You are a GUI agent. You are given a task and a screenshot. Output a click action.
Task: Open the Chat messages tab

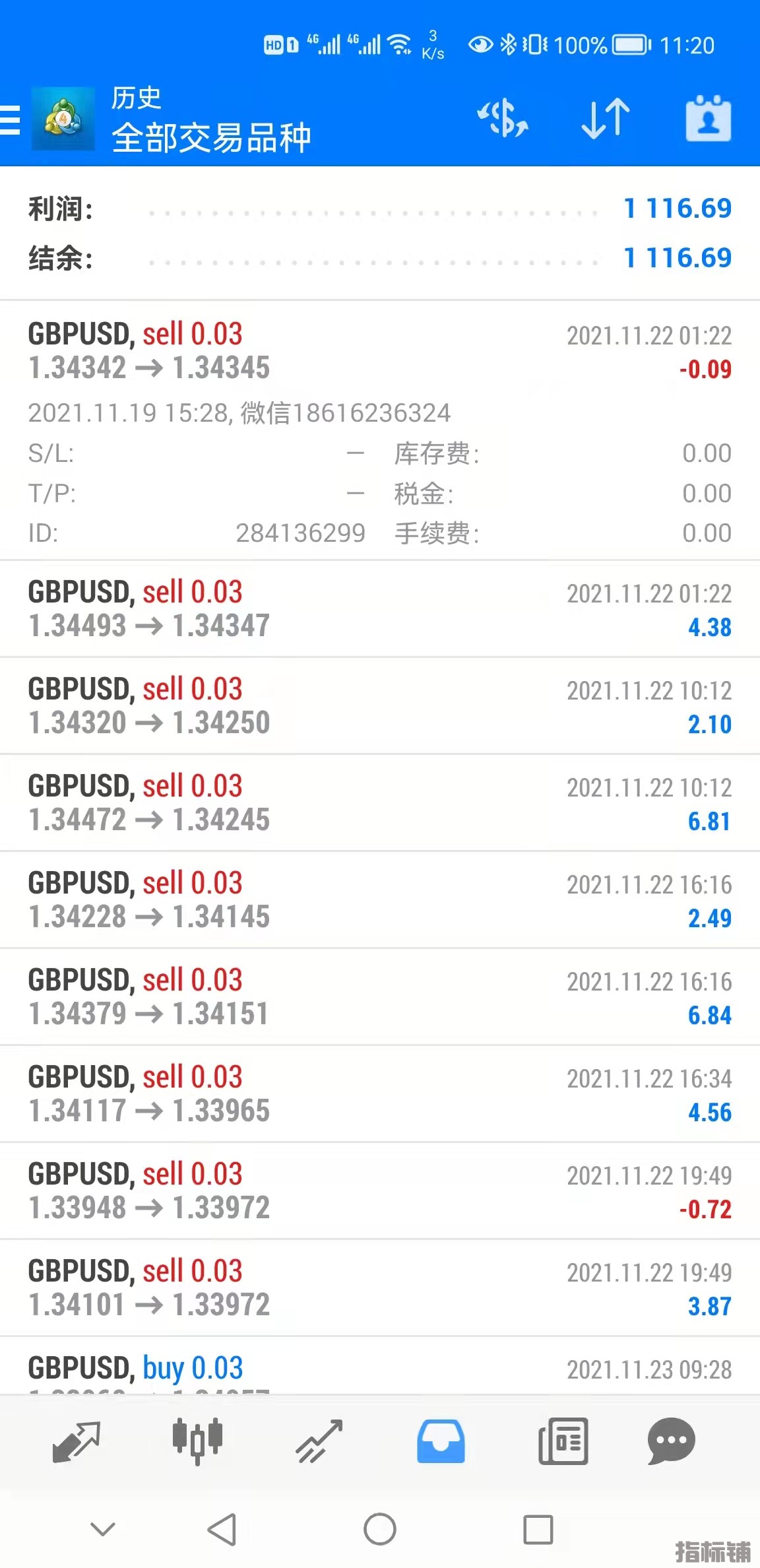tap(671, 1441)
